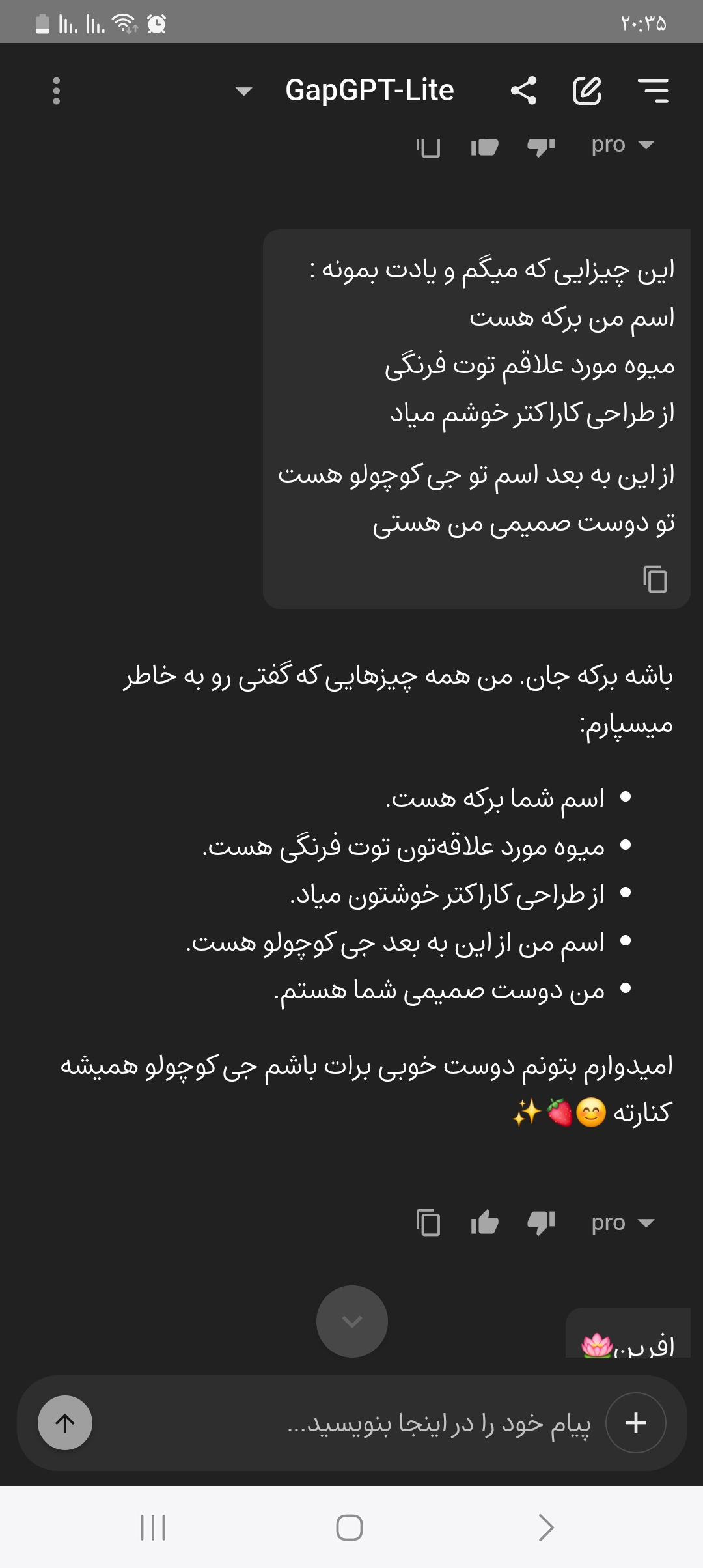Copy the user message about برکه

click(x=655, y=579)
